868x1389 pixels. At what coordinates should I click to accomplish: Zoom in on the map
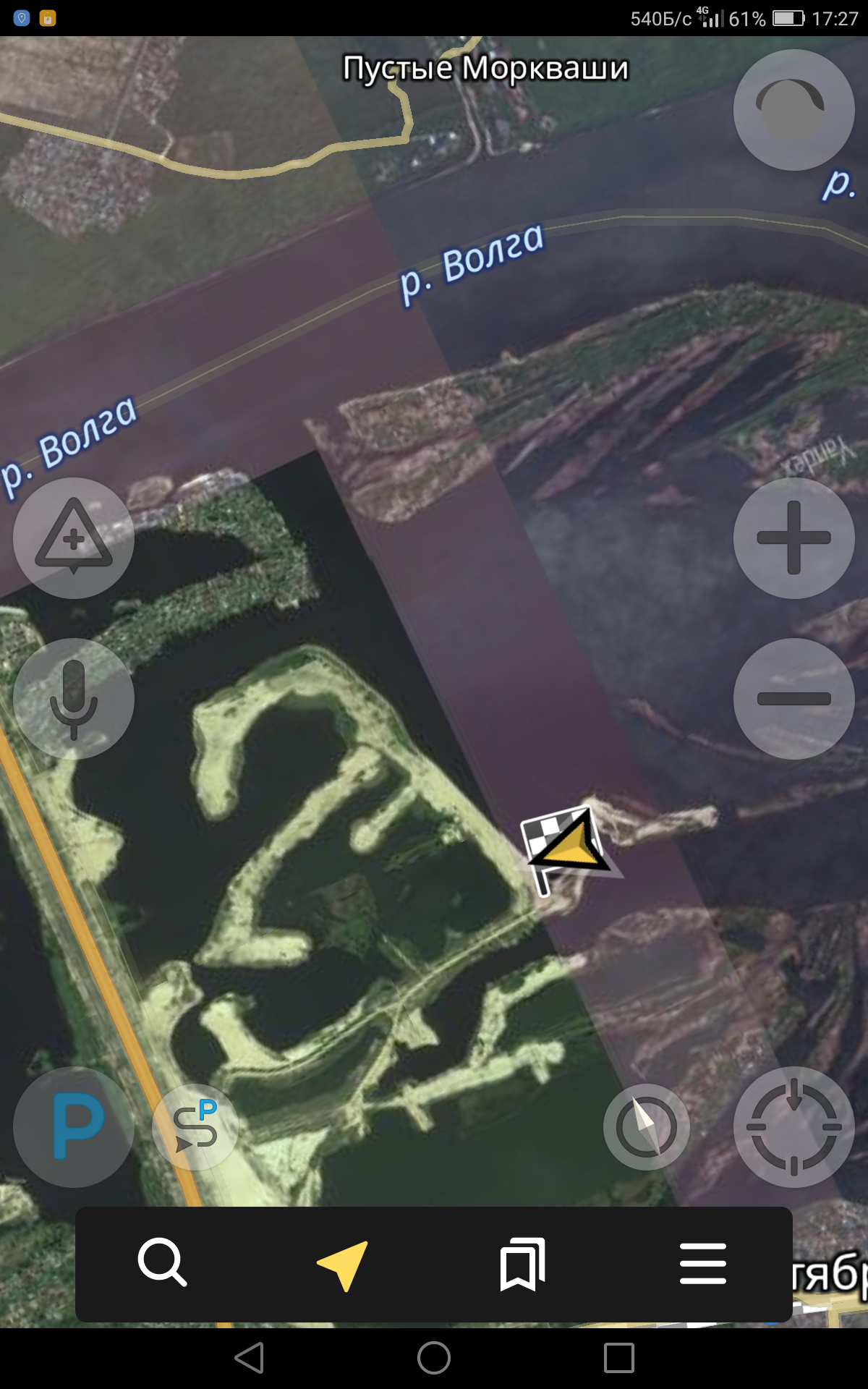click(793, 538)
